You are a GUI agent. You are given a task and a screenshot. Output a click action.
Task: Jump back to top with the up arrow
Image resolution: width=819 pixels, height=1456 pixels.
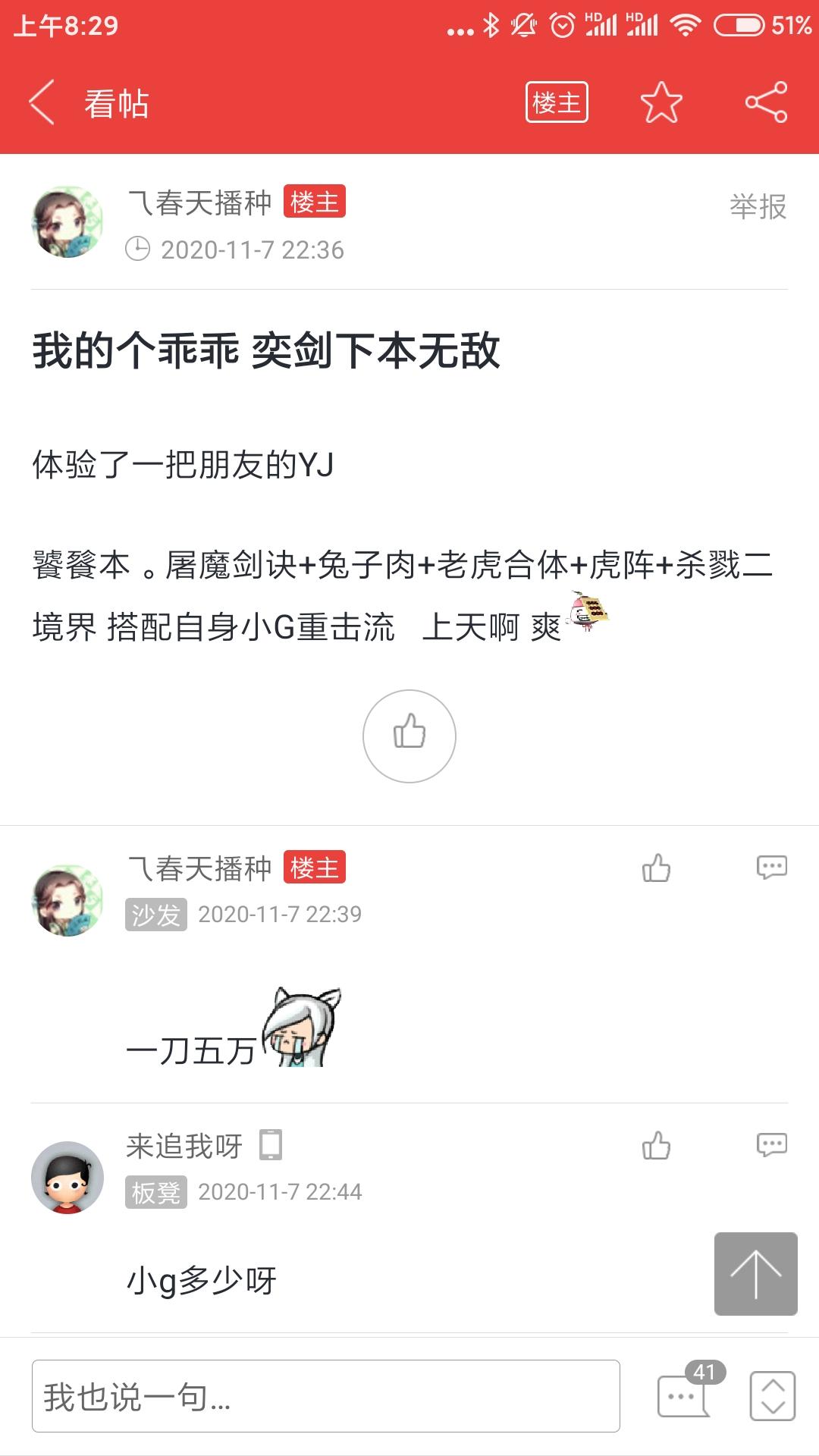tap(755, 1274)
